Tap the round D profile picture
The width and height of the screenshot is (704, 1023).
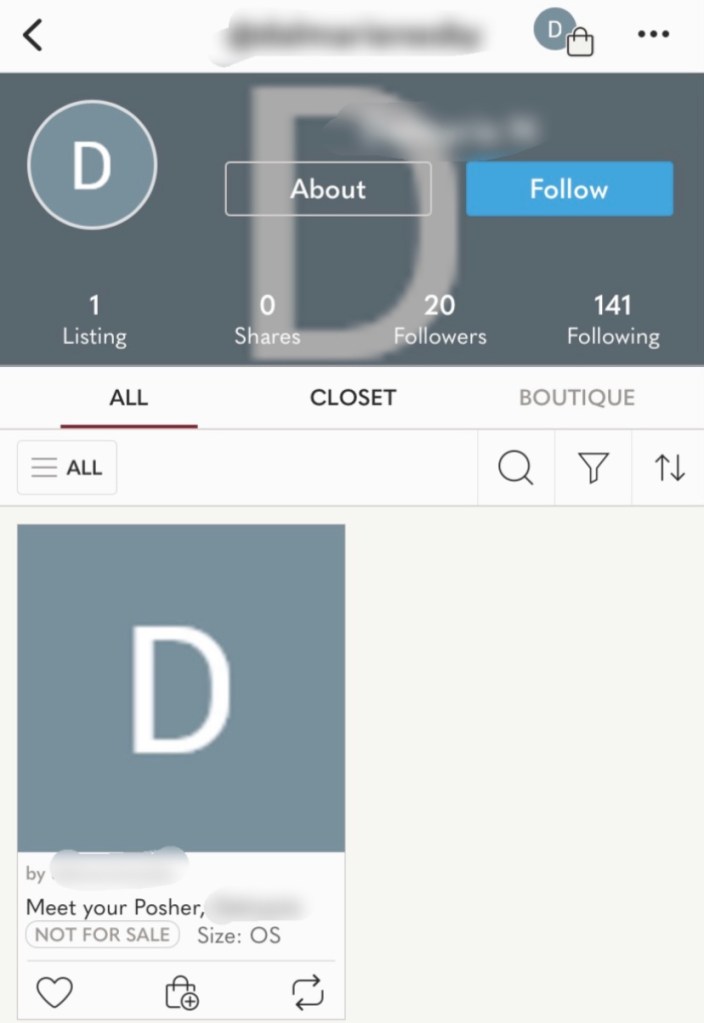[x=92, y=165]
